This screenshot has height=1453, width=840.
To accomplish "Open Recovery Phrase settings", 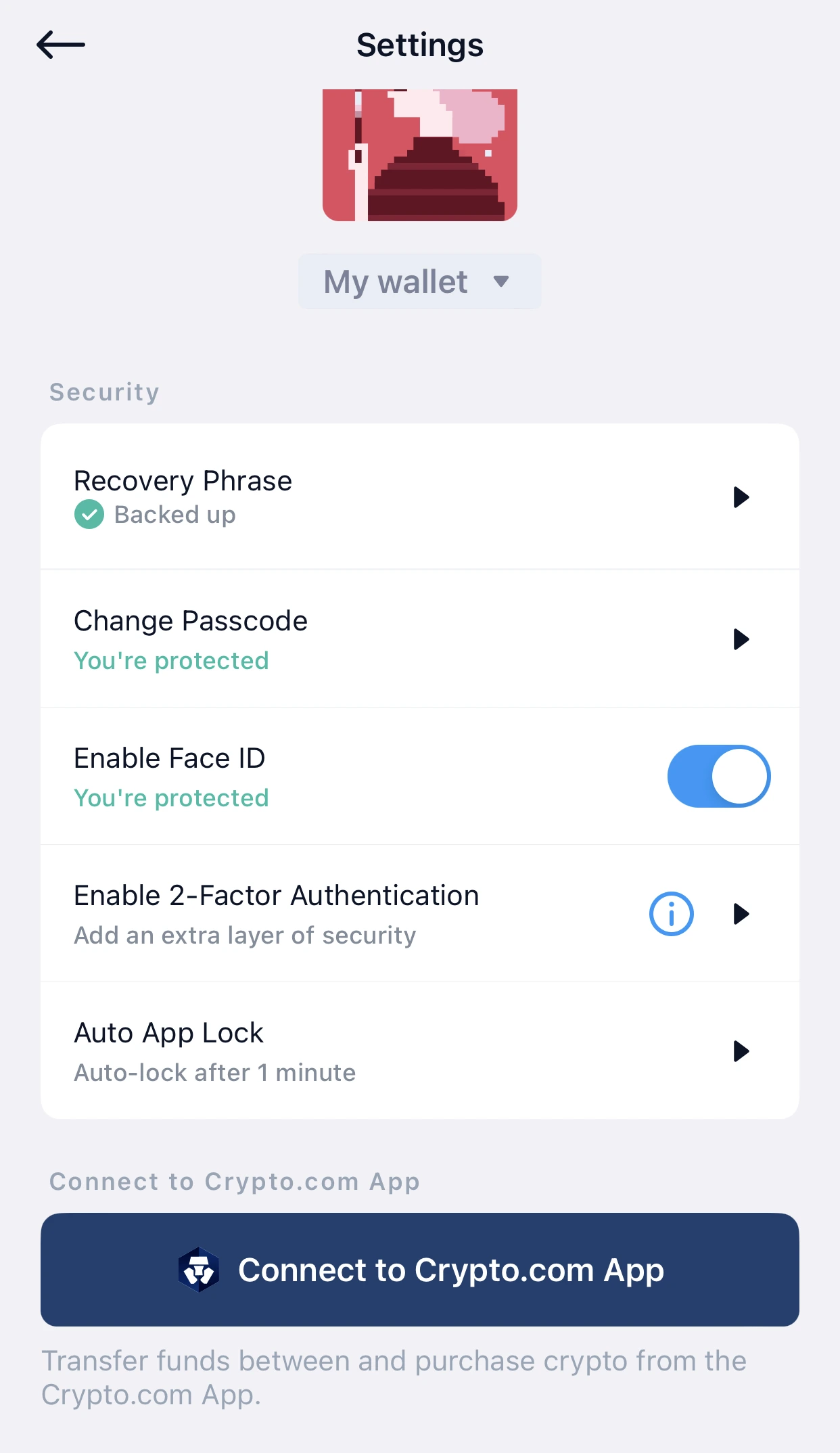I will click(420, 497).
